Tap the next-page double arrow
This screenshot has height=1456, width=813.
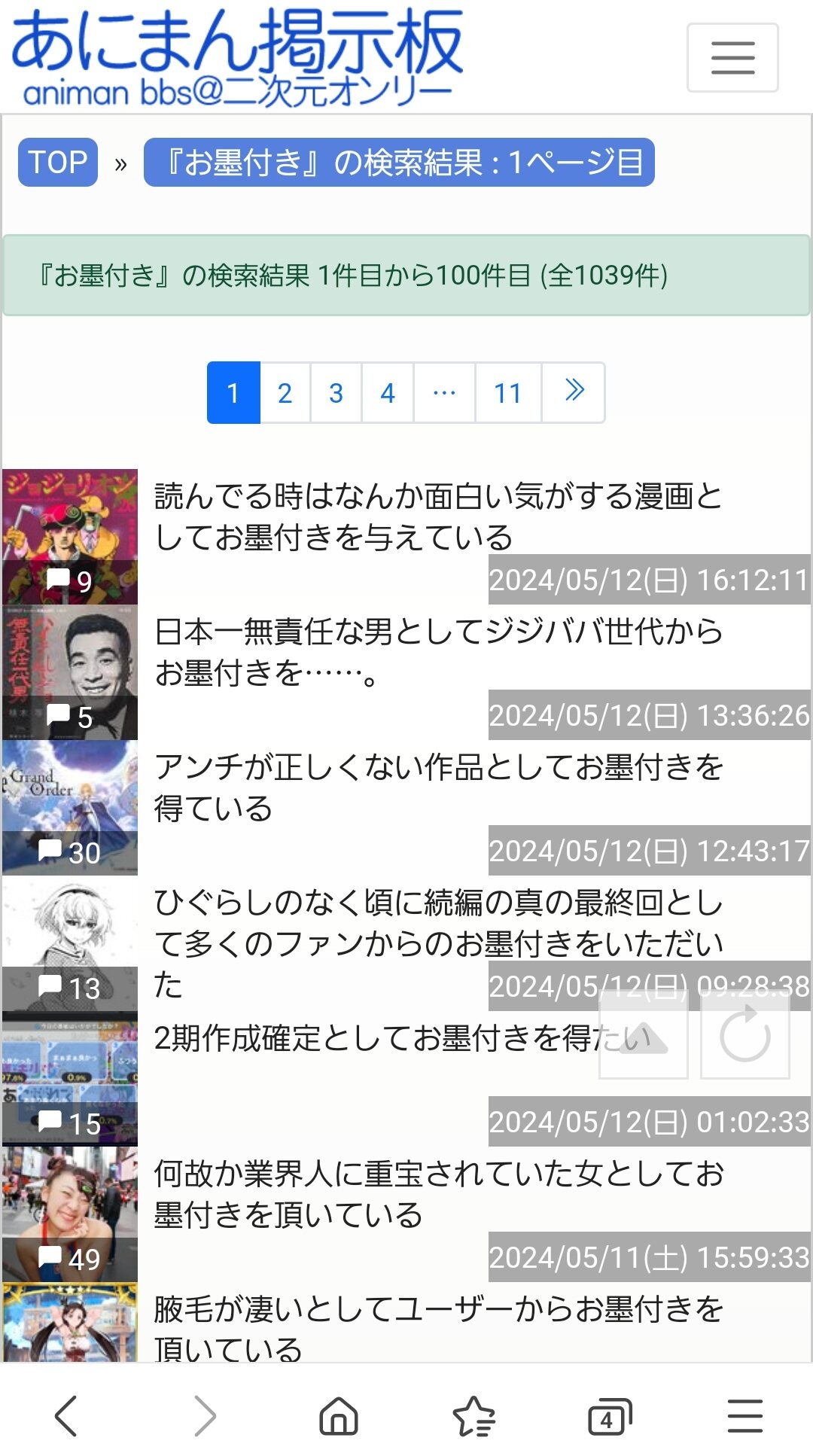(574, 393)
